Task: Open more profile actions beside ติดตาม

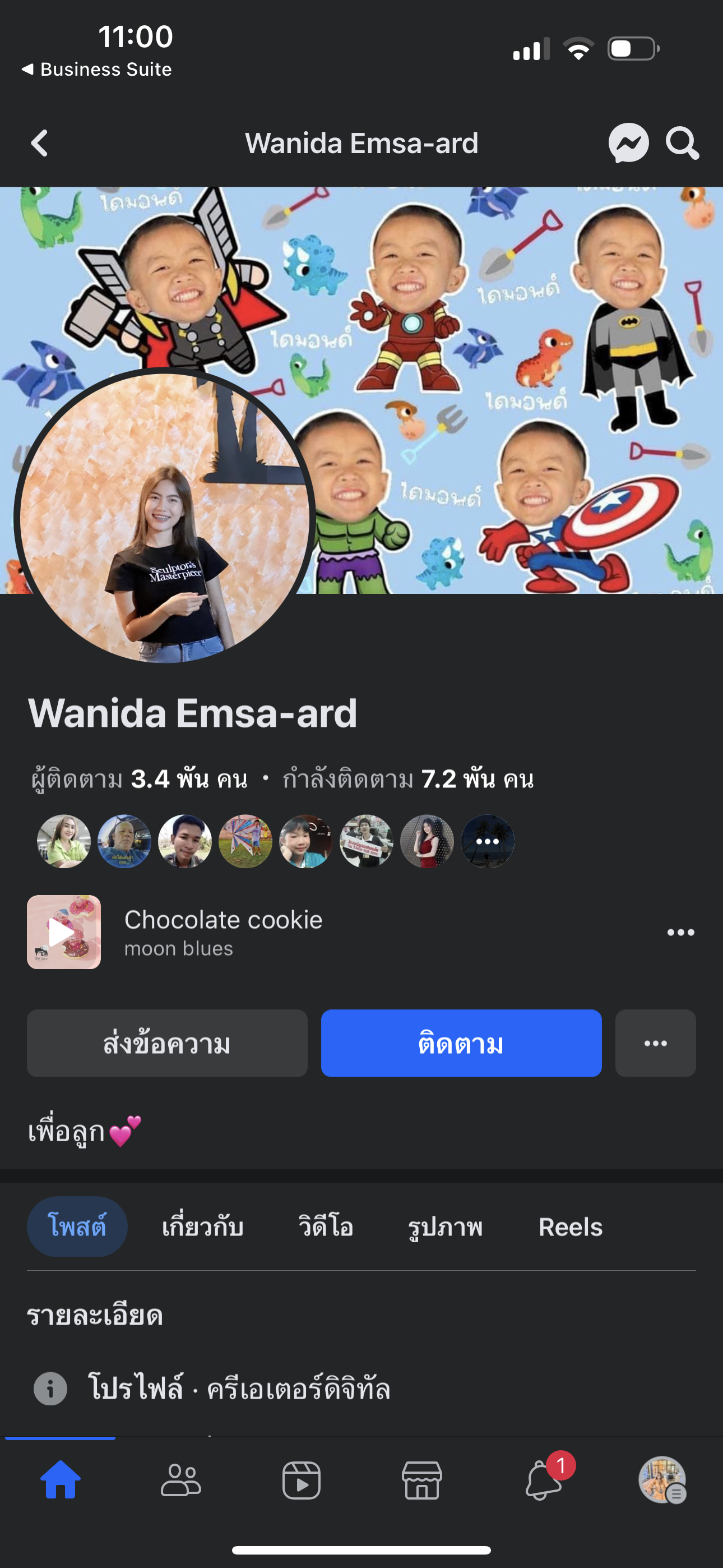Action: click(655, 1043)
